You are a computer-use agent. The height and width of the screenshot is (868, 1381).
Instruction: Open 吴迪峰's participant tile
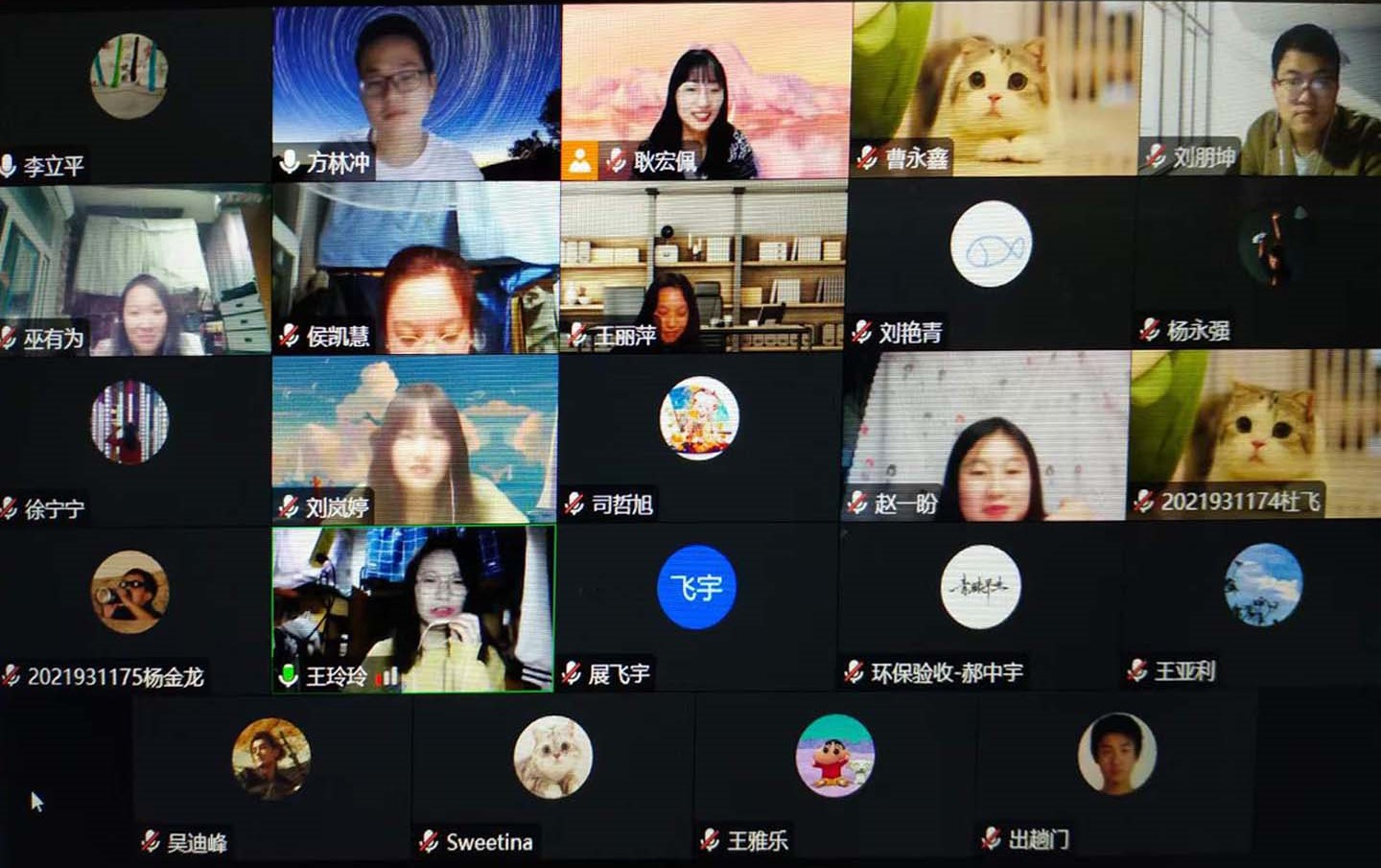pos(271,775)
